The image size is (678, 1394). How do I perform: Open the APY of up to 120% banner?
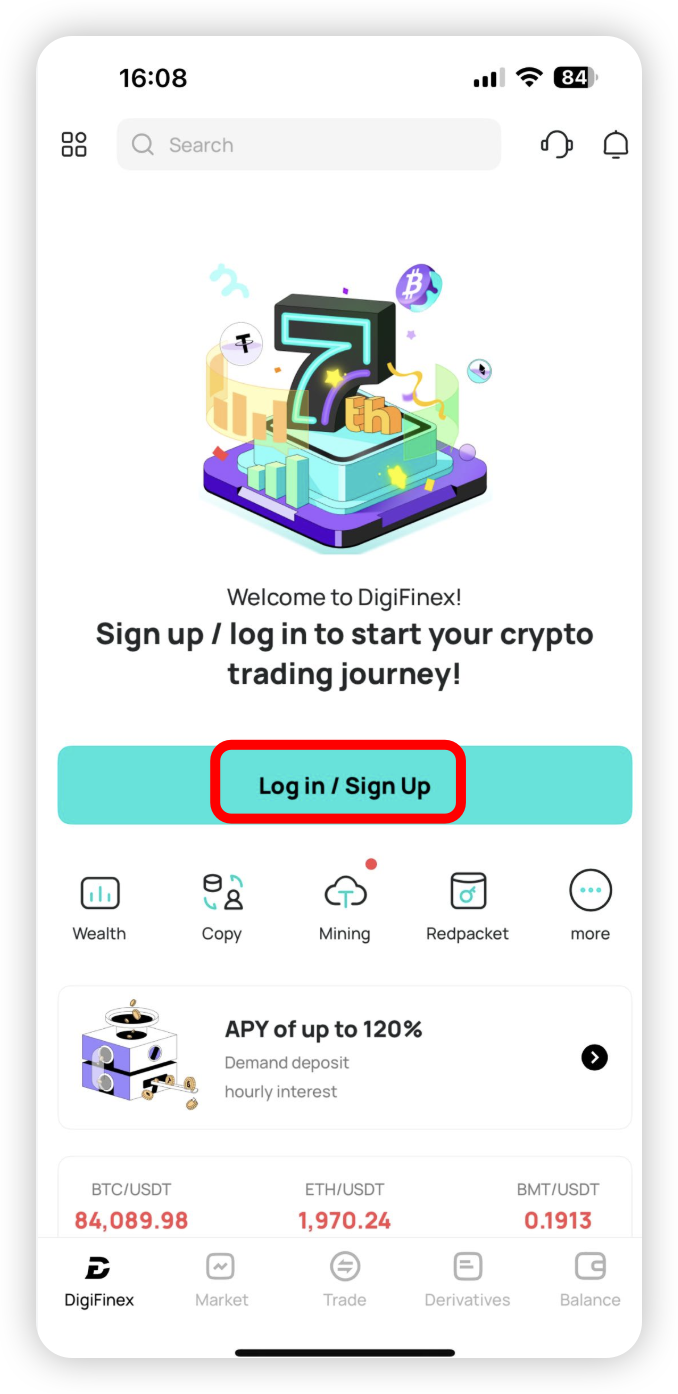pyautogui.click(x=344, y=1057)
